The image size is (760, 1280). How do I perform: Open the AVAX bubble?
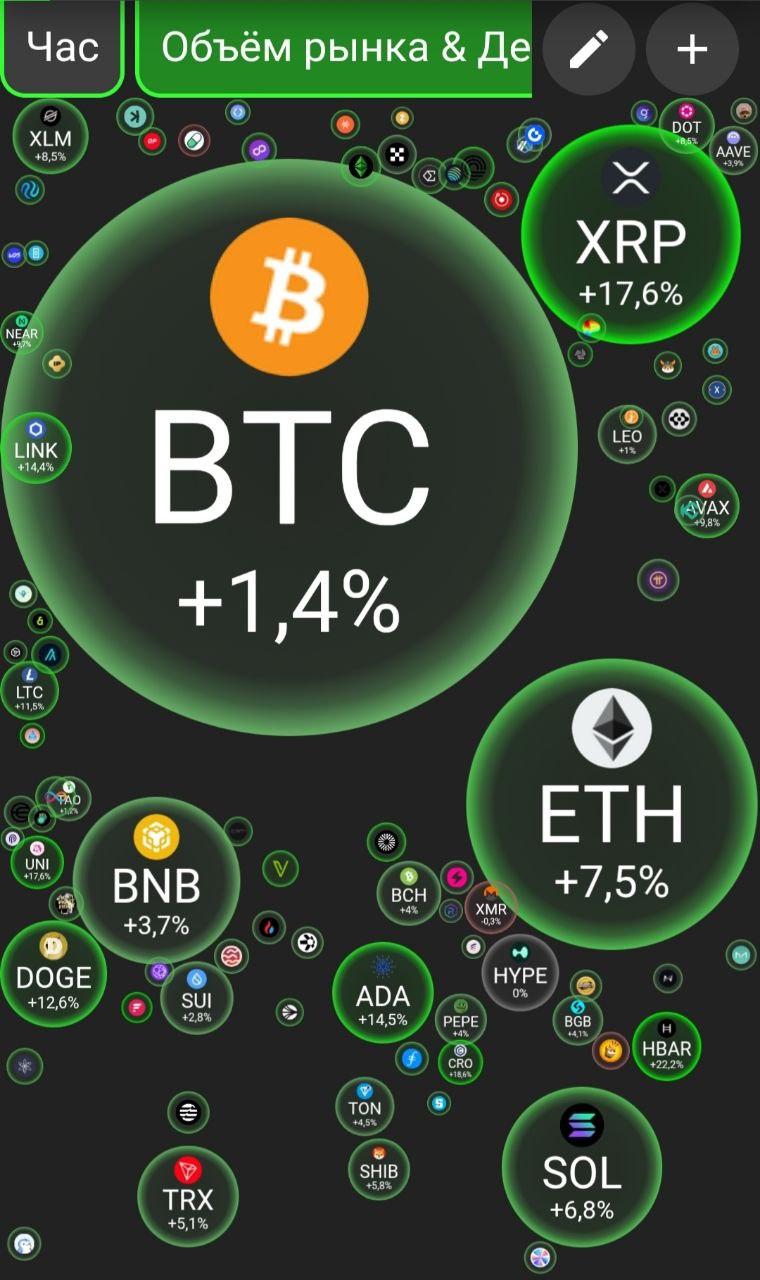(707, 506)
